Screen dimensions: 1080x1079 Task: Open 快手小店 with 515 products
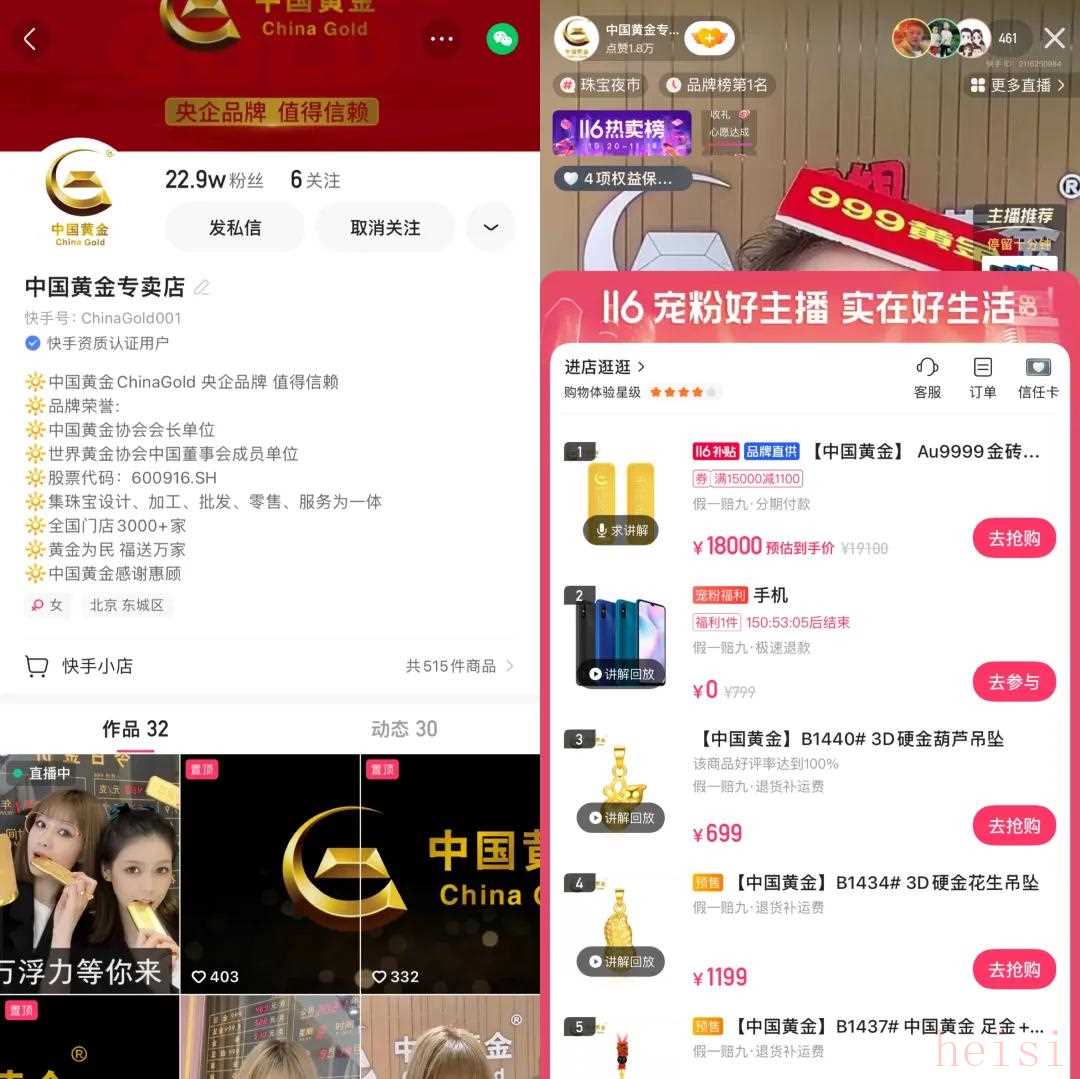tap(270, 666)
